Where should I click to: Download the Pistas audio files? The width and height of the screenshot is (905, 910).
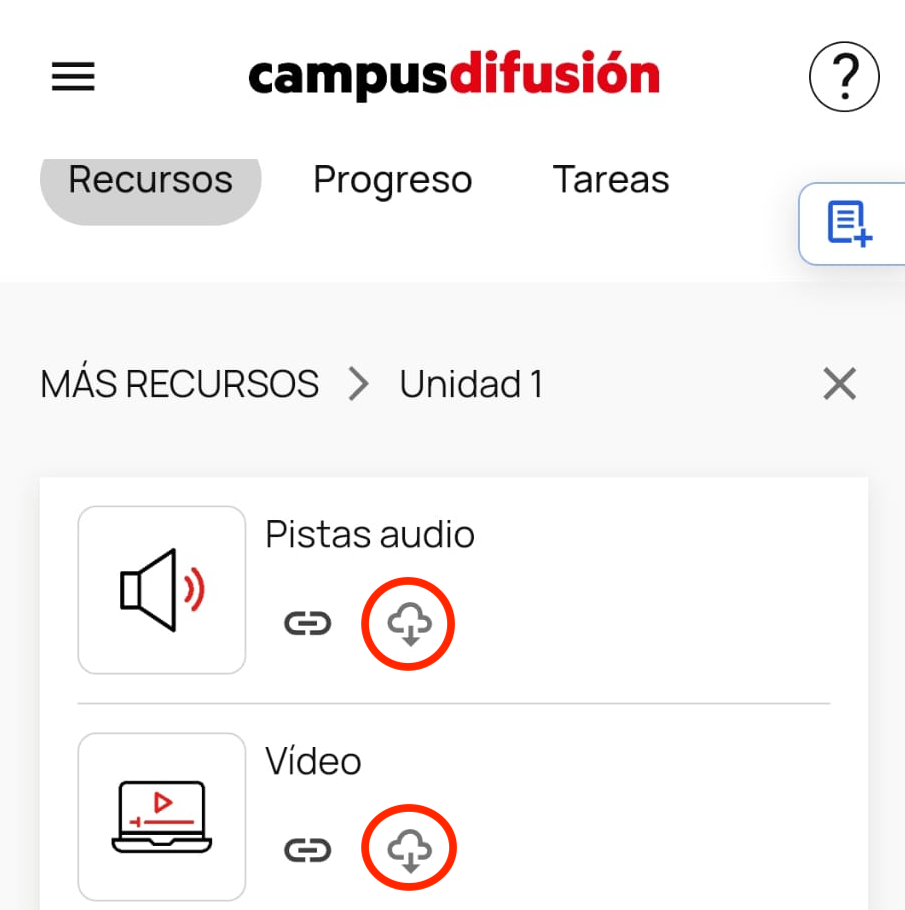408,626
